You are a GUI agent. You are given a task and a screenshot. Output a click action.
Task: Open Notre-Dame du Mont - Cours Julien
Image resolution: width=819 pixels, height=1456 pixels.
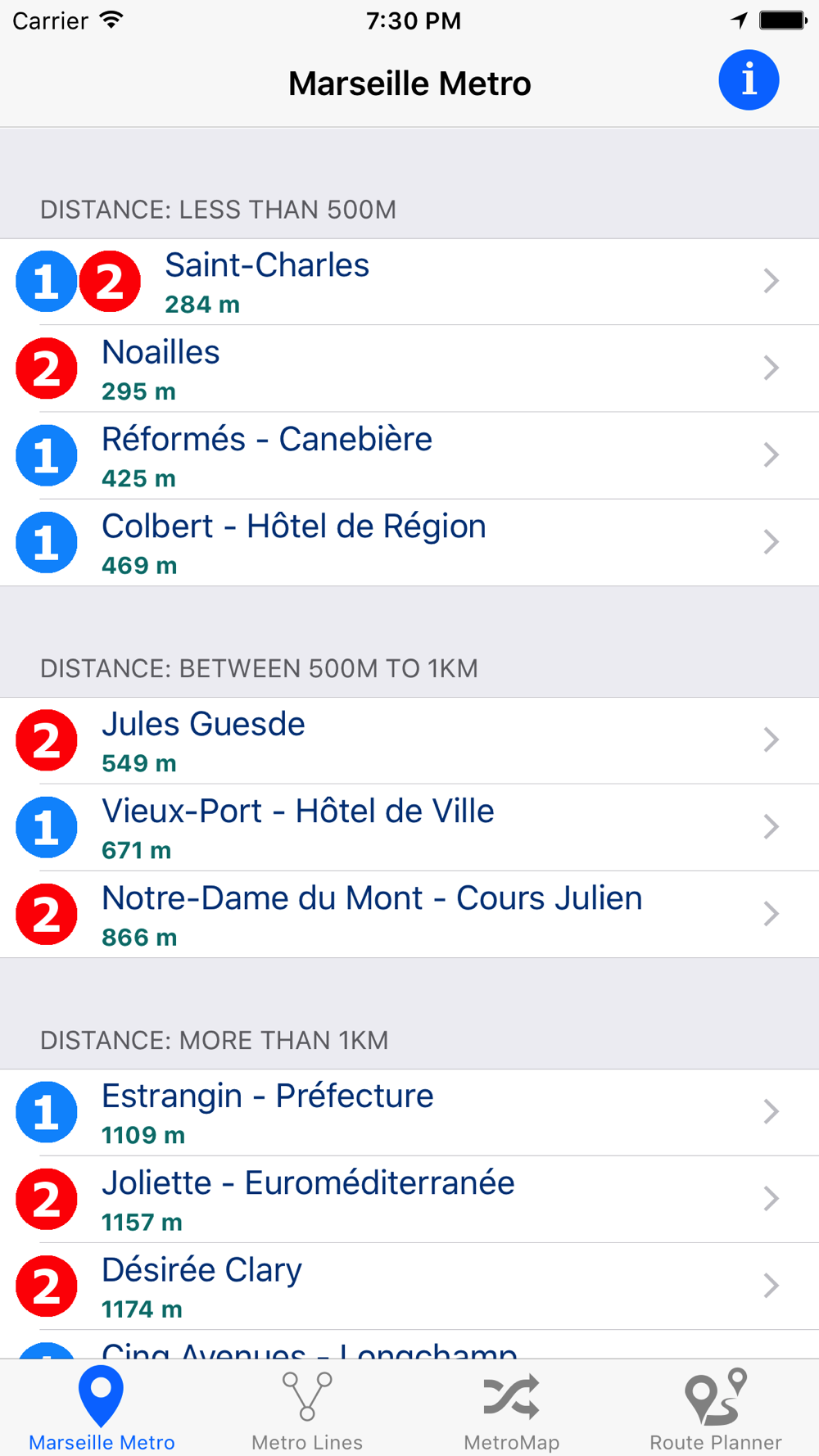point(409,914)
